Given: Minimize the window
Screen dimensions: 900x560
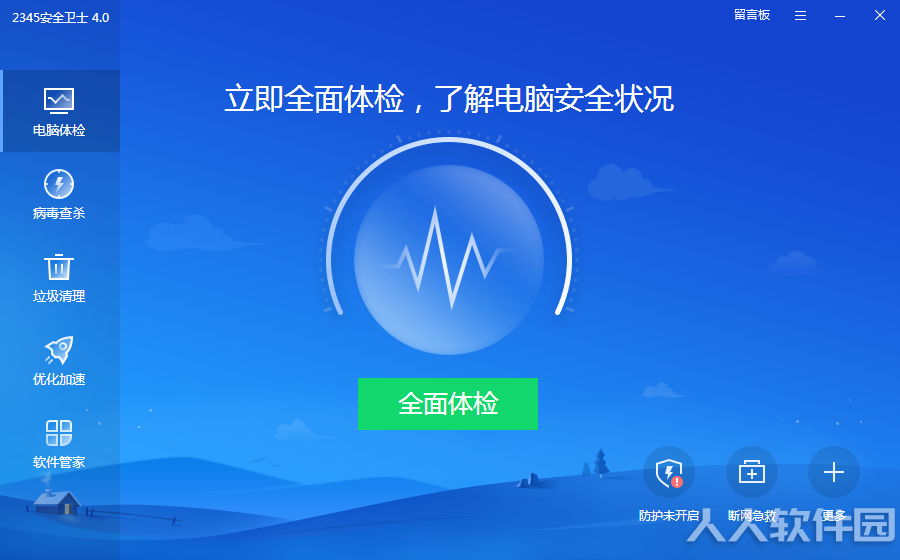Looking at the screenshot, I should [x=840, y=15].
